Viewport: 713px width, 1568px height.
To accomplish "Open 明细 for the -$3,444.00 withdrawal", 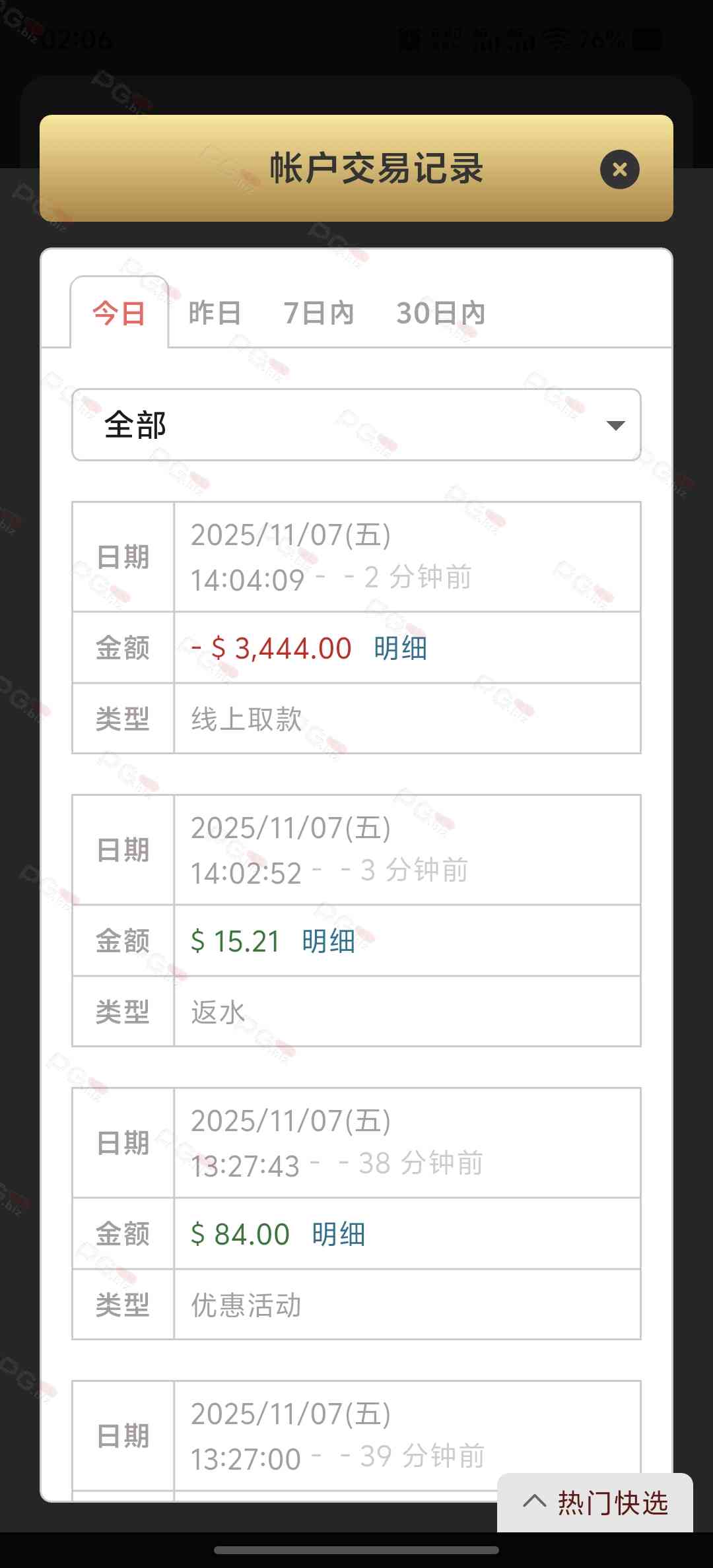I will point(400,648).
